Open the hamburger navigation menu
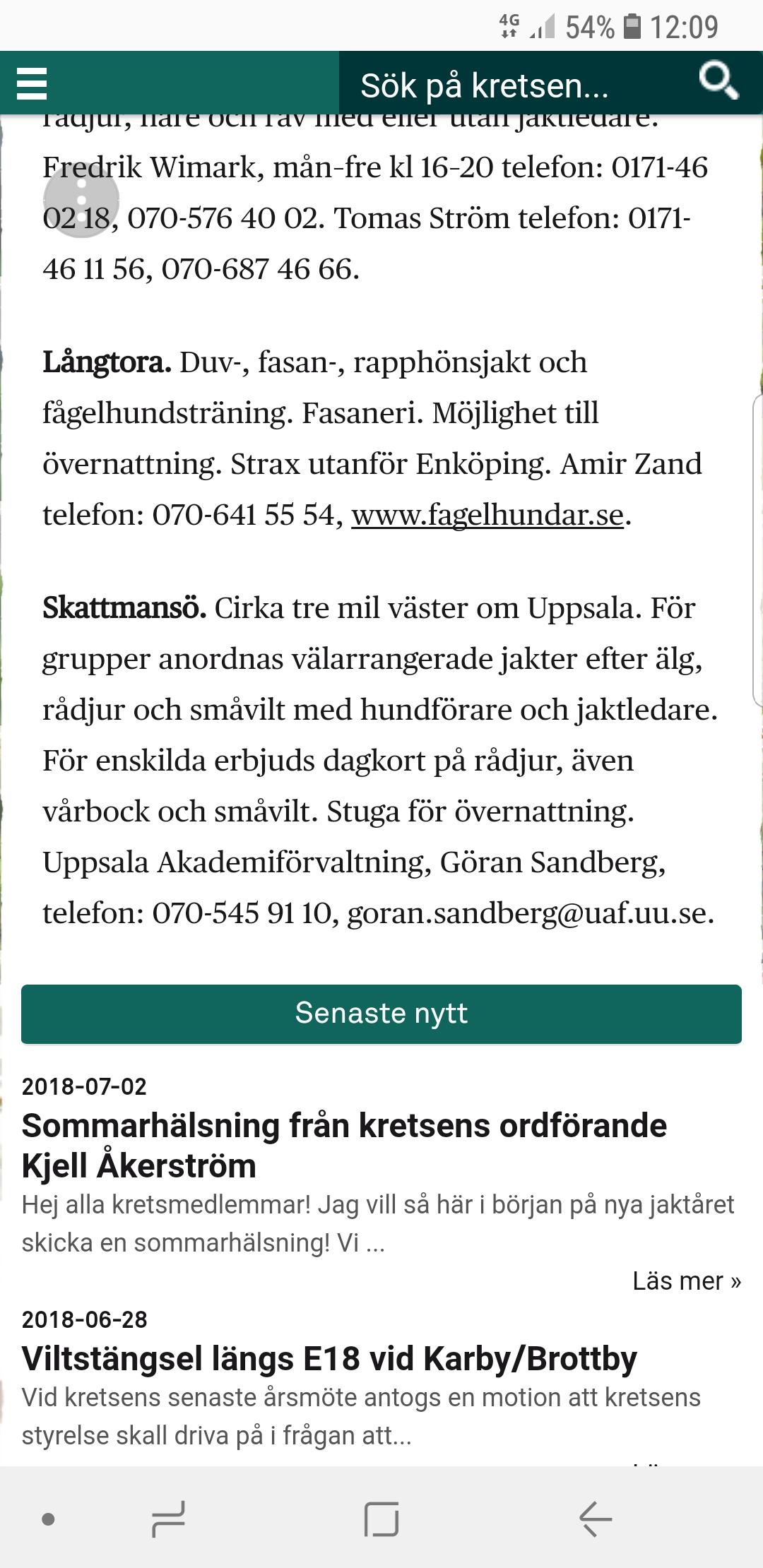763x1568 pixels. [x=32, y=83]
